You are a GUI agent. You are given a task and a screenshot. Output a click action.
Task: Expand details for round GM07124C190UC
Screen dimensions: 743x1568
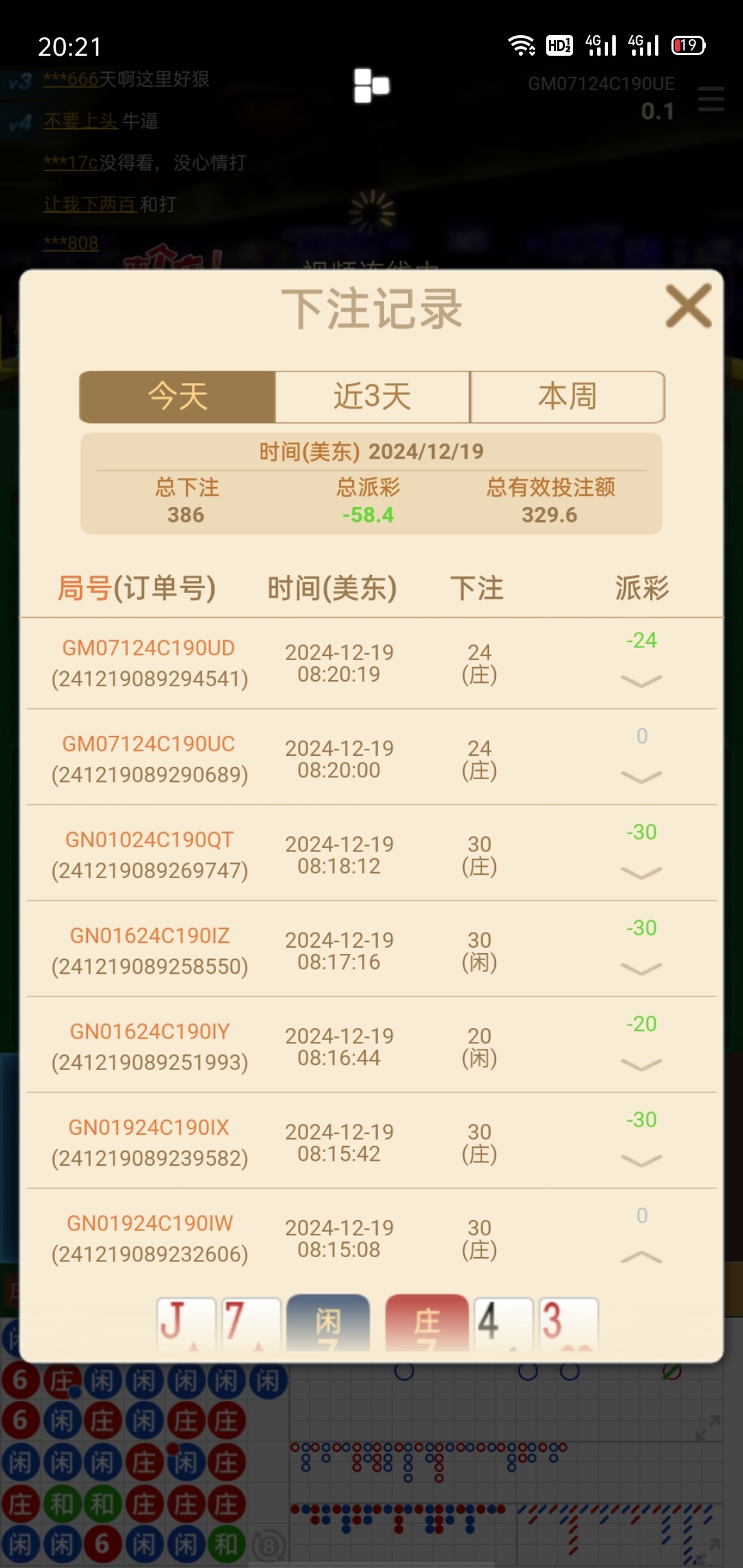point(641,776)
